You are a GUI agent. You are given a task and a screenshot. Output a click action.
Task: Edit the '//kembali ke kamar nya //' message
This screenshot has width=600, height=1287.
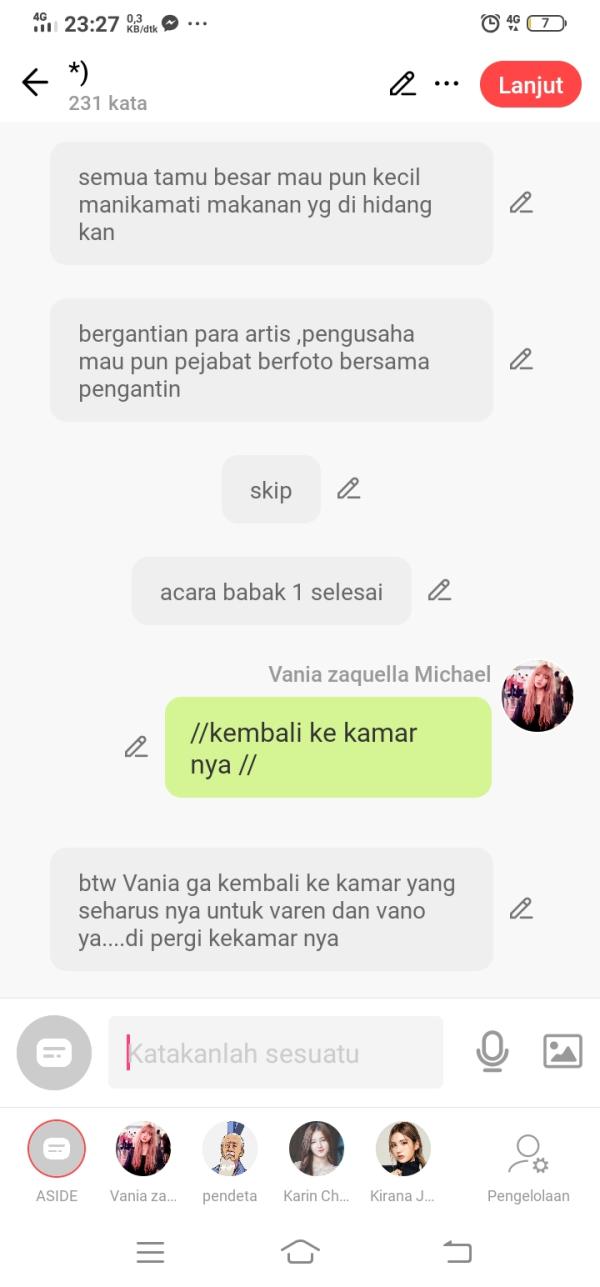(x=136, y=747)
